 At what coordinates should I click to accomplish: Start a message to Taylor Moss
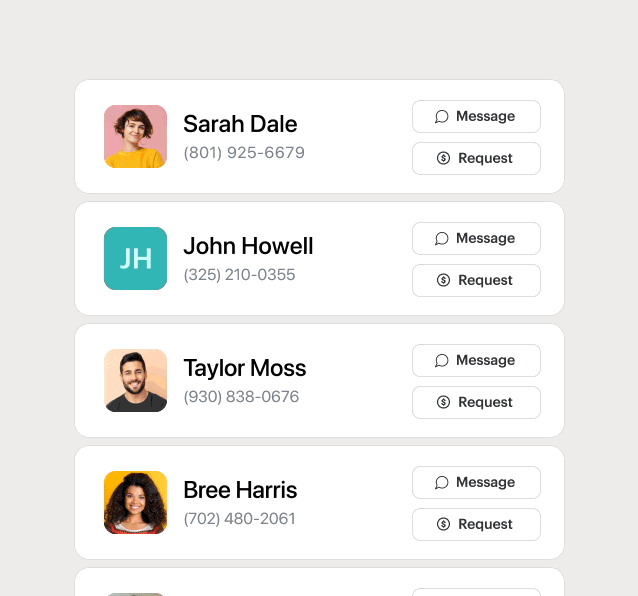coord(476,360)
